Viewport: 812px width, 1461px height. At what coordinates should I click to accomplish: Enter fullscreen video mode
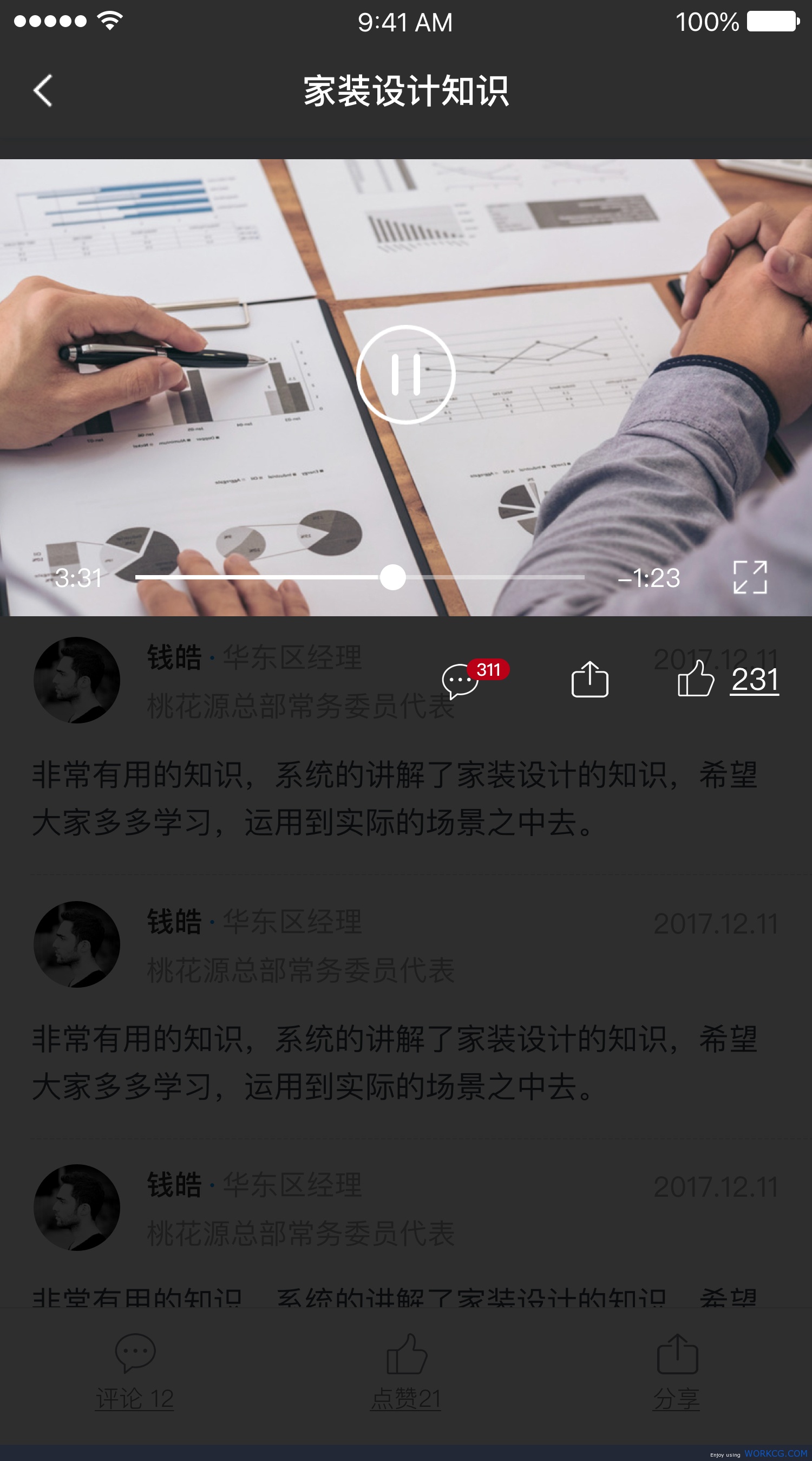click(x=750, y=577)
